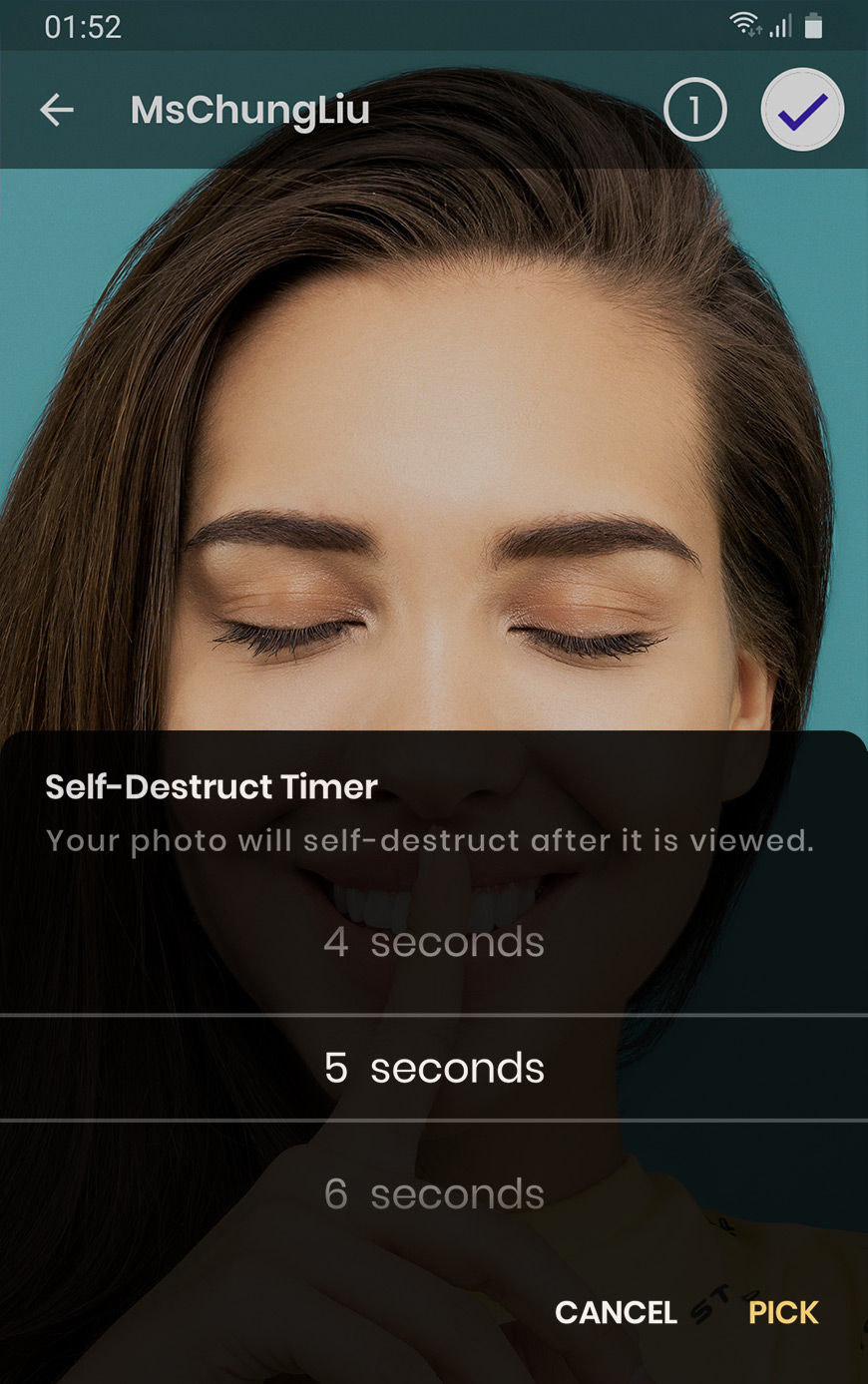This screenshot has height=1384, width=868.
Task: Select 4 seconds in the timer picker
Action: pos(434,942)
